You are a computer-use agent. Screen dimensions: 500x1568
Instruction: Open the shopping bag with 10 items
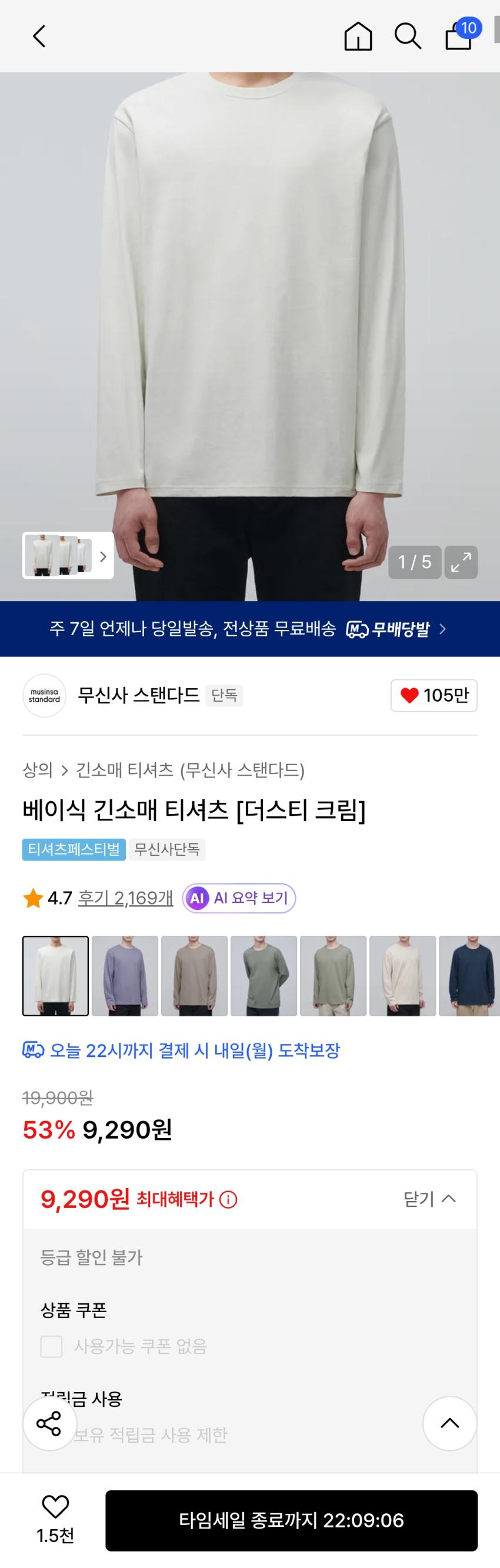click(x=459, y=36)
